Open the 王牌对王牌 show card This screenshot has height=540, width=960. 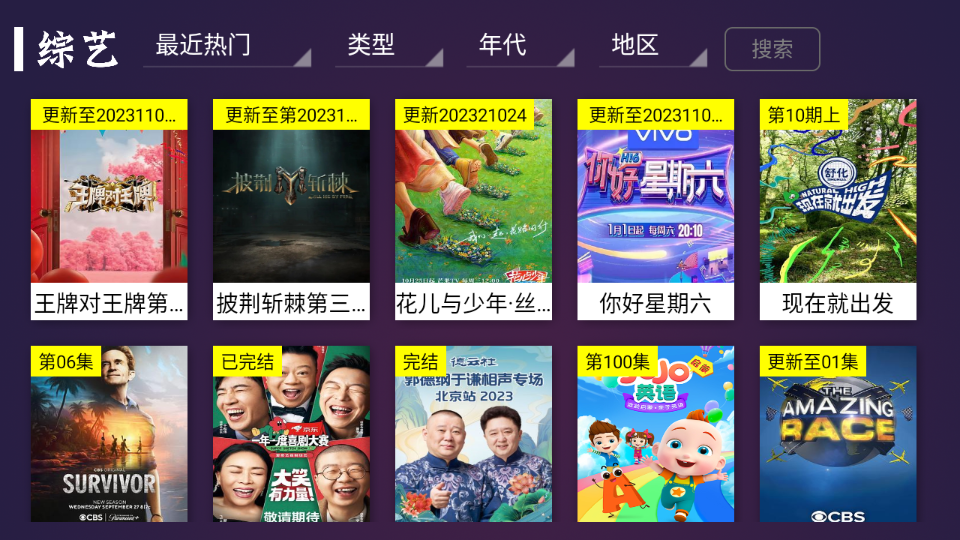pos(109,210)
